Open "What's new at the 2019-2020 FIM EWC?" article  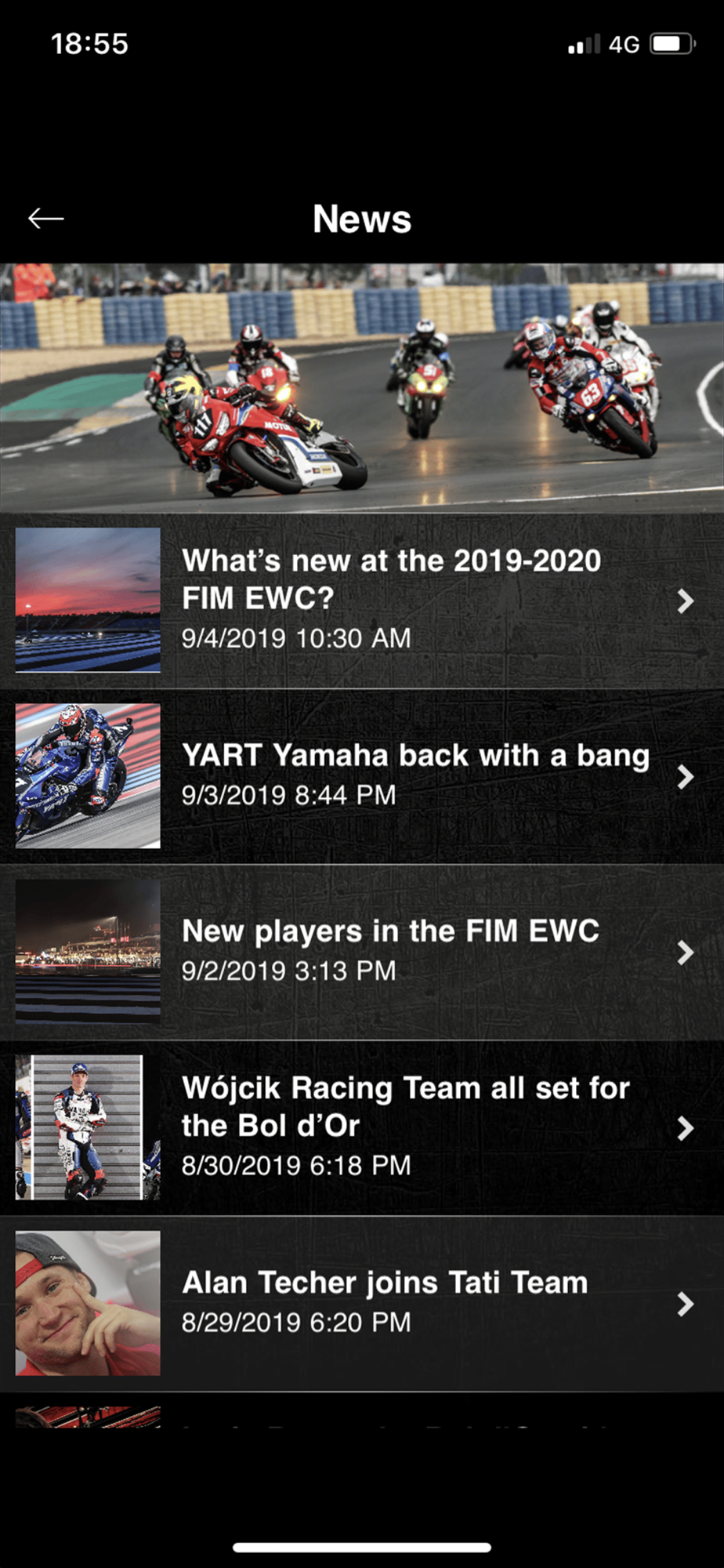[392, 601]
